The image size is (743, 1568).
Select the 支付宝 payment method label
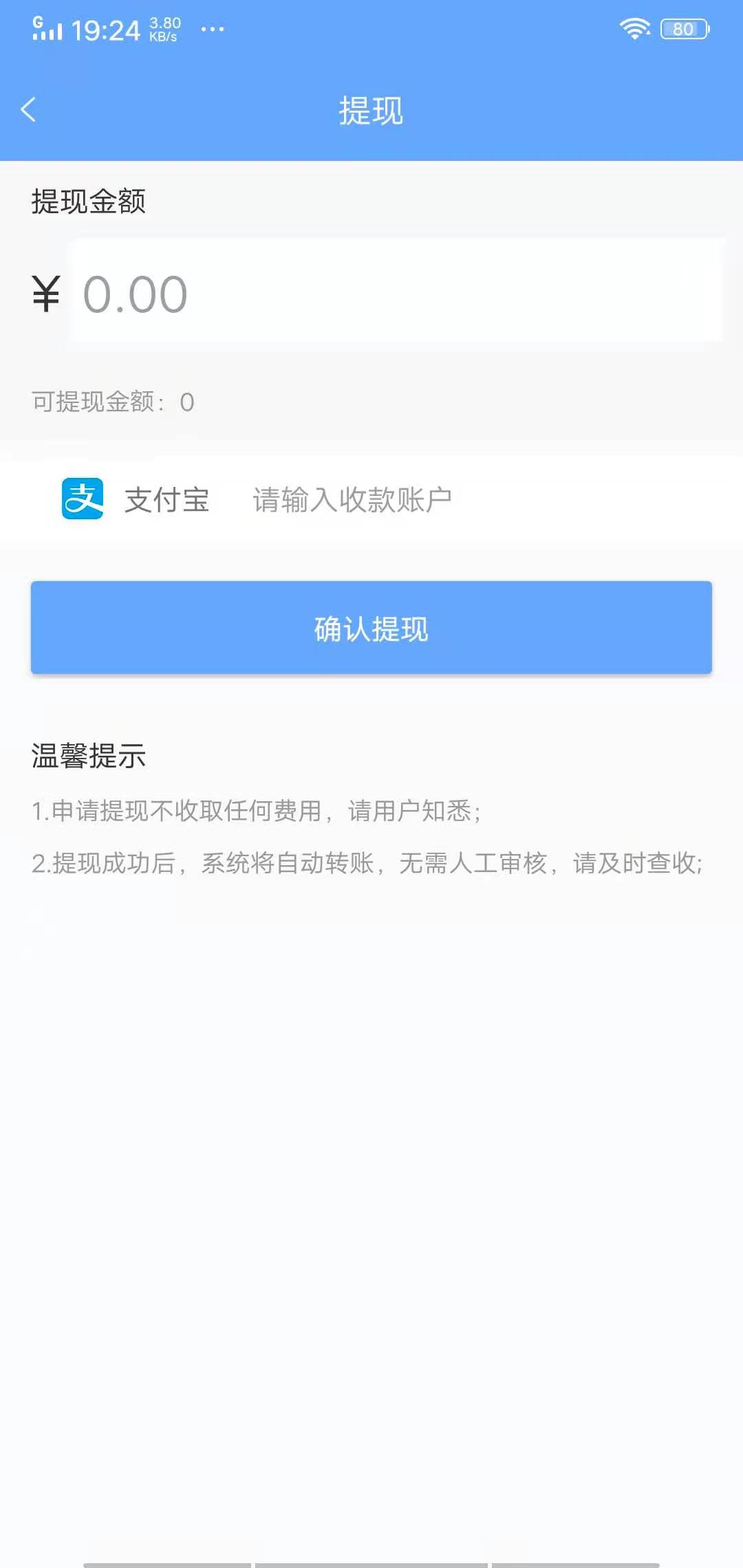(167, 500)
